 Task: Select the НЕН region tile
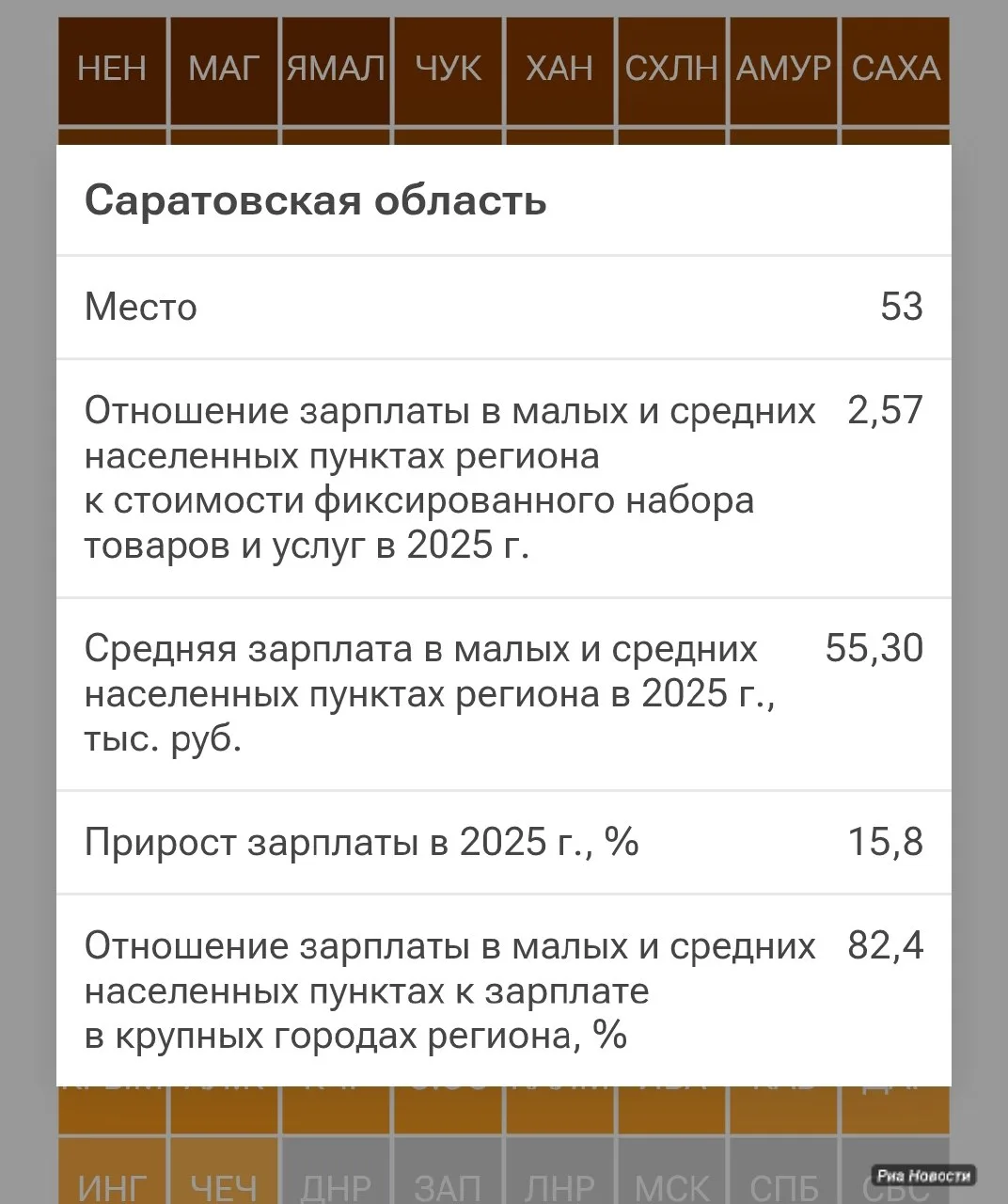pyautogui.click(x=112, y=70)
